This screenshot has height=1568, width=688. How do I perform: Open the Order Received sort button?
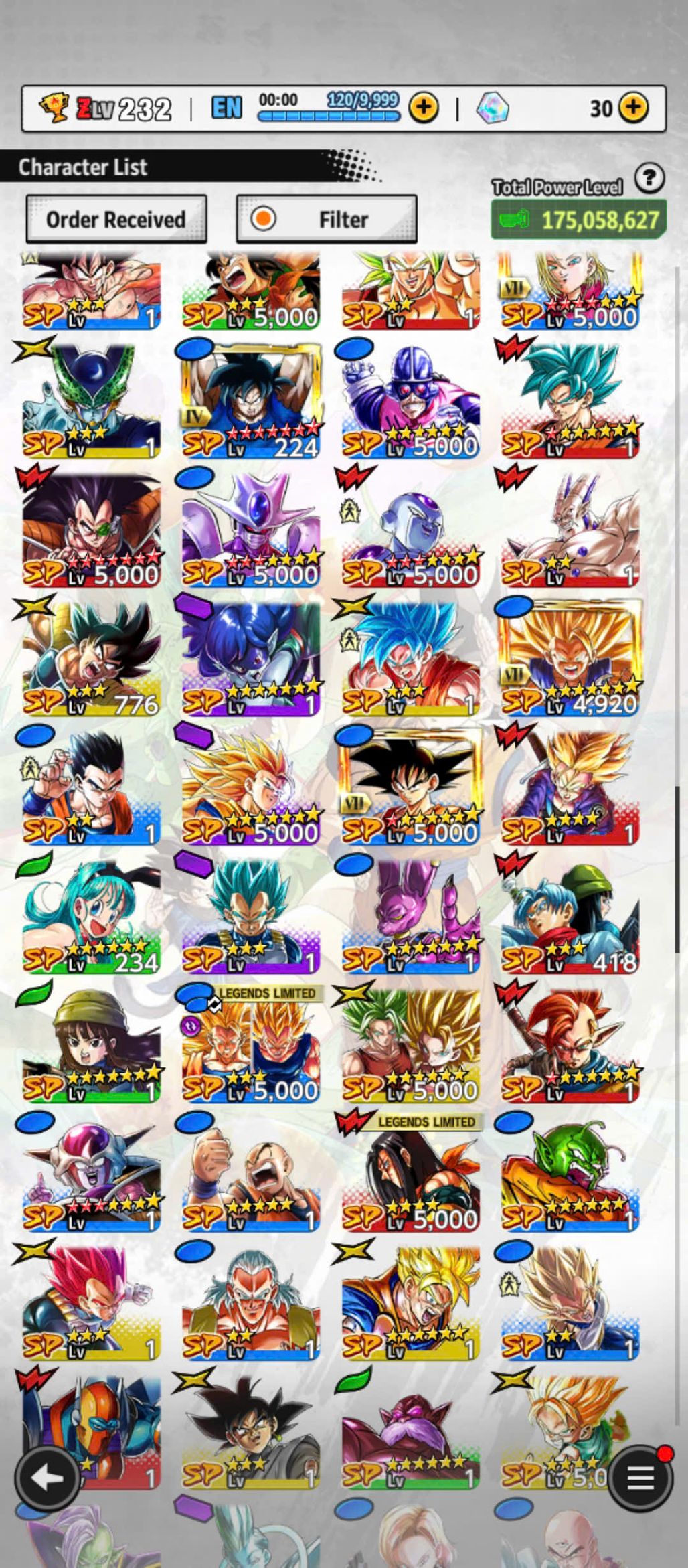tap(116, 219)
